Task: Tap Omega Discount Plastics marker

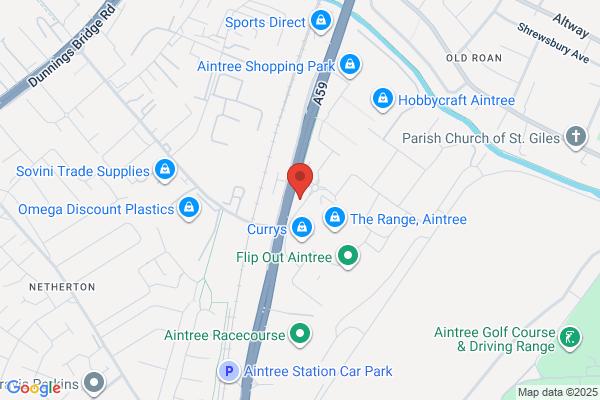Action: (x=187, y=208)
